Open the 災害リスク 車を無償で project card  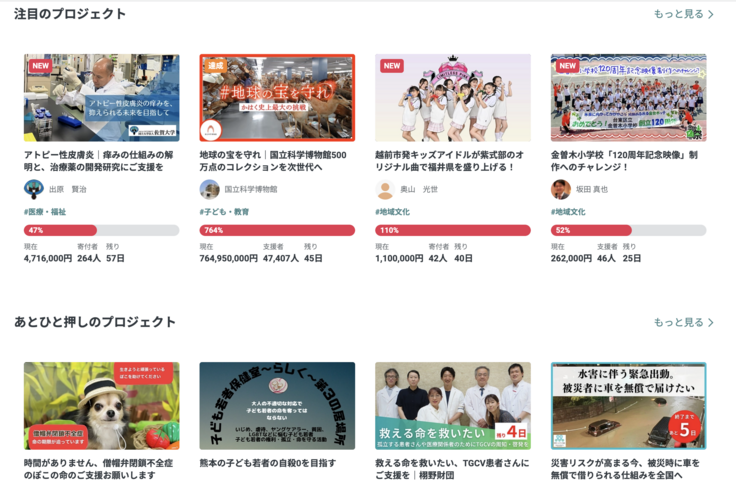[x=628, y=405]
